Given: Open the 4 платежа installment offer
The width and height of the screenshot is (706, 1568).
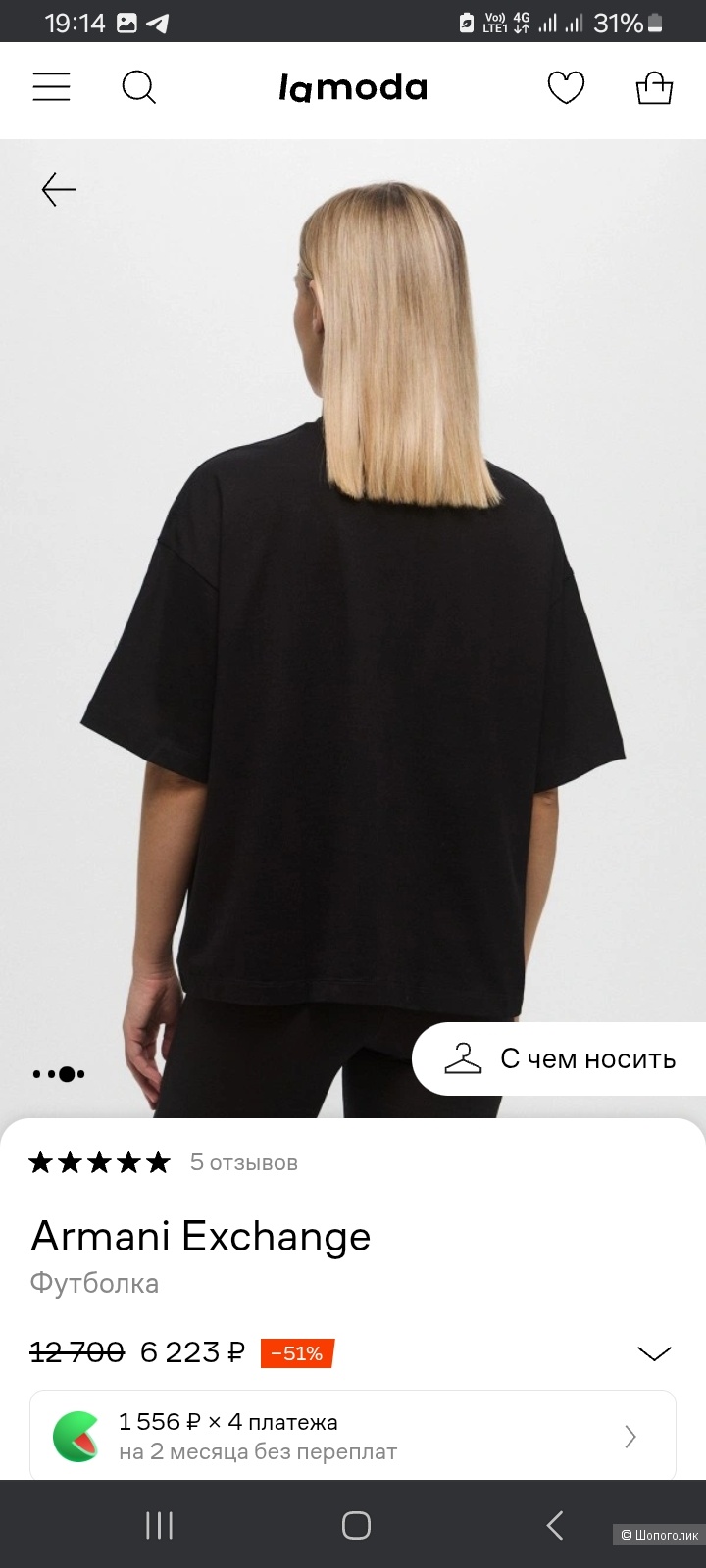Looking at the screenshot, I should pos(353,1436).
